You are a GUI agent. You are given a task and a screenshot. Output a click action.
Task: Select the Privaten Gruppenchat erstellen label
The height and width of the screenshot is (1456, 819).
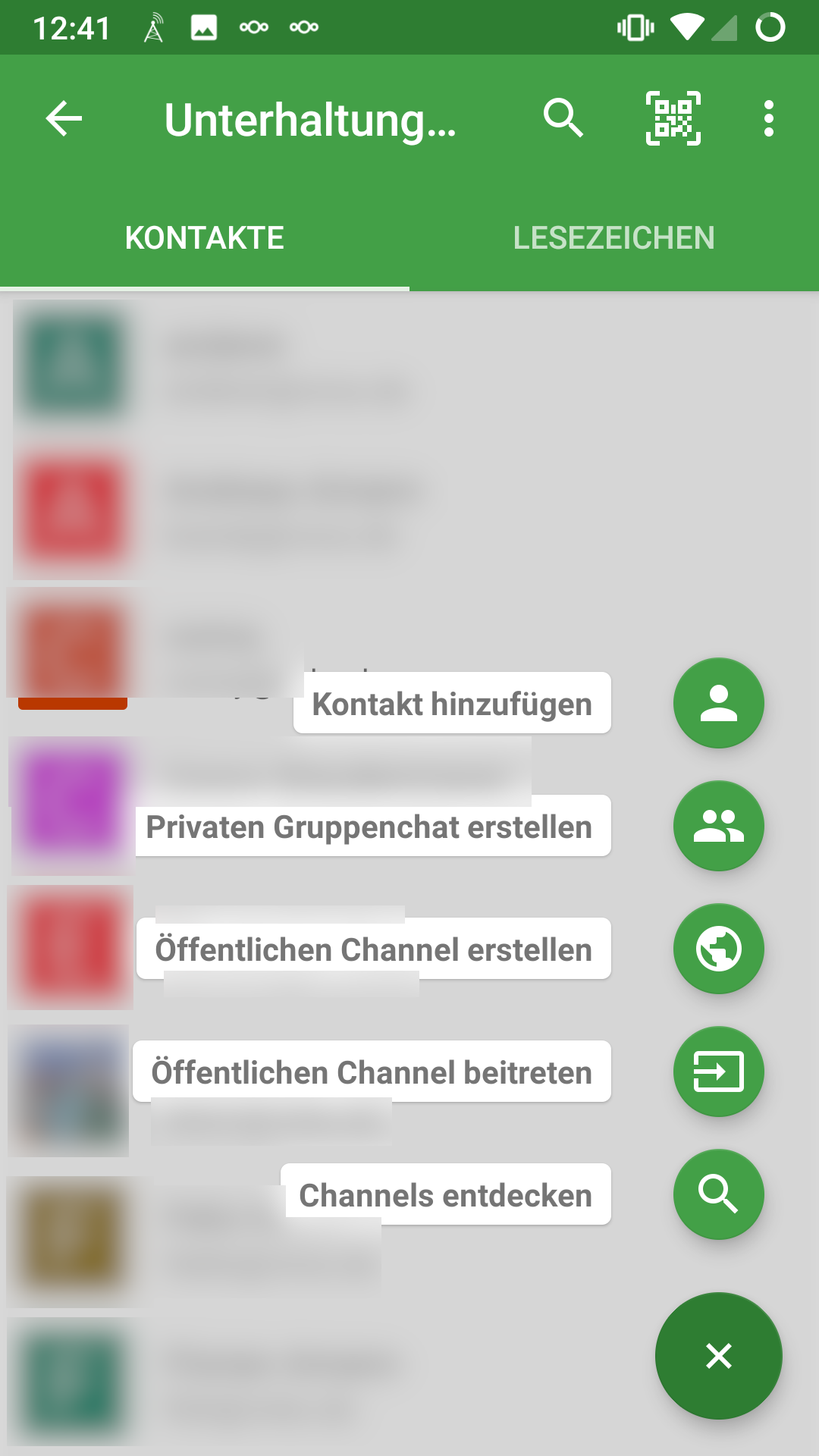[x=369, y=827]
